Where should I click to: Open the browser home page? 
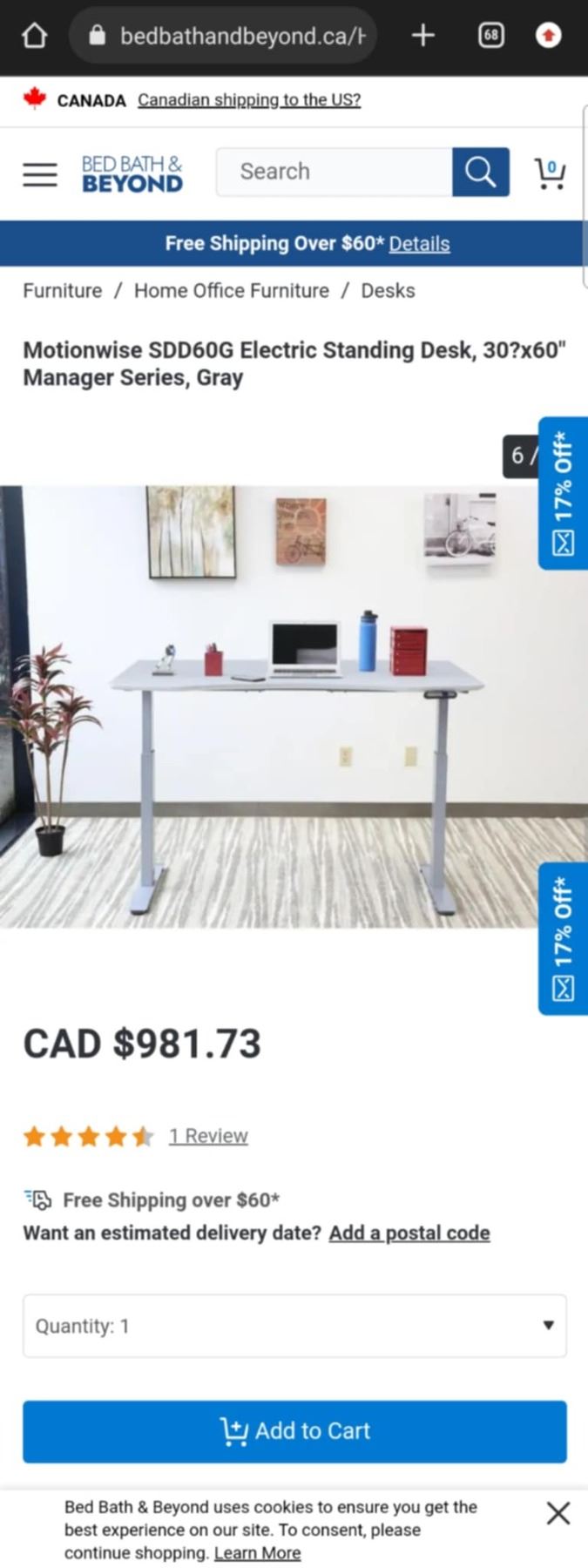point(34,36)
